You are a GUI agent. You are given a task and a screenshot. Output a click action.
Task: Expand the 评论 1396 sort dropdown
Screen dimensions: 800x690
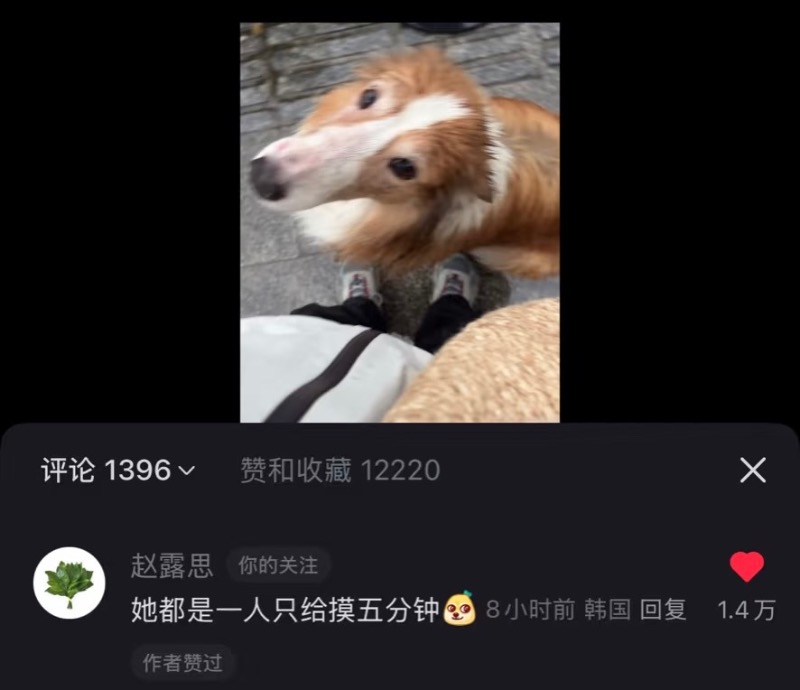186,471
